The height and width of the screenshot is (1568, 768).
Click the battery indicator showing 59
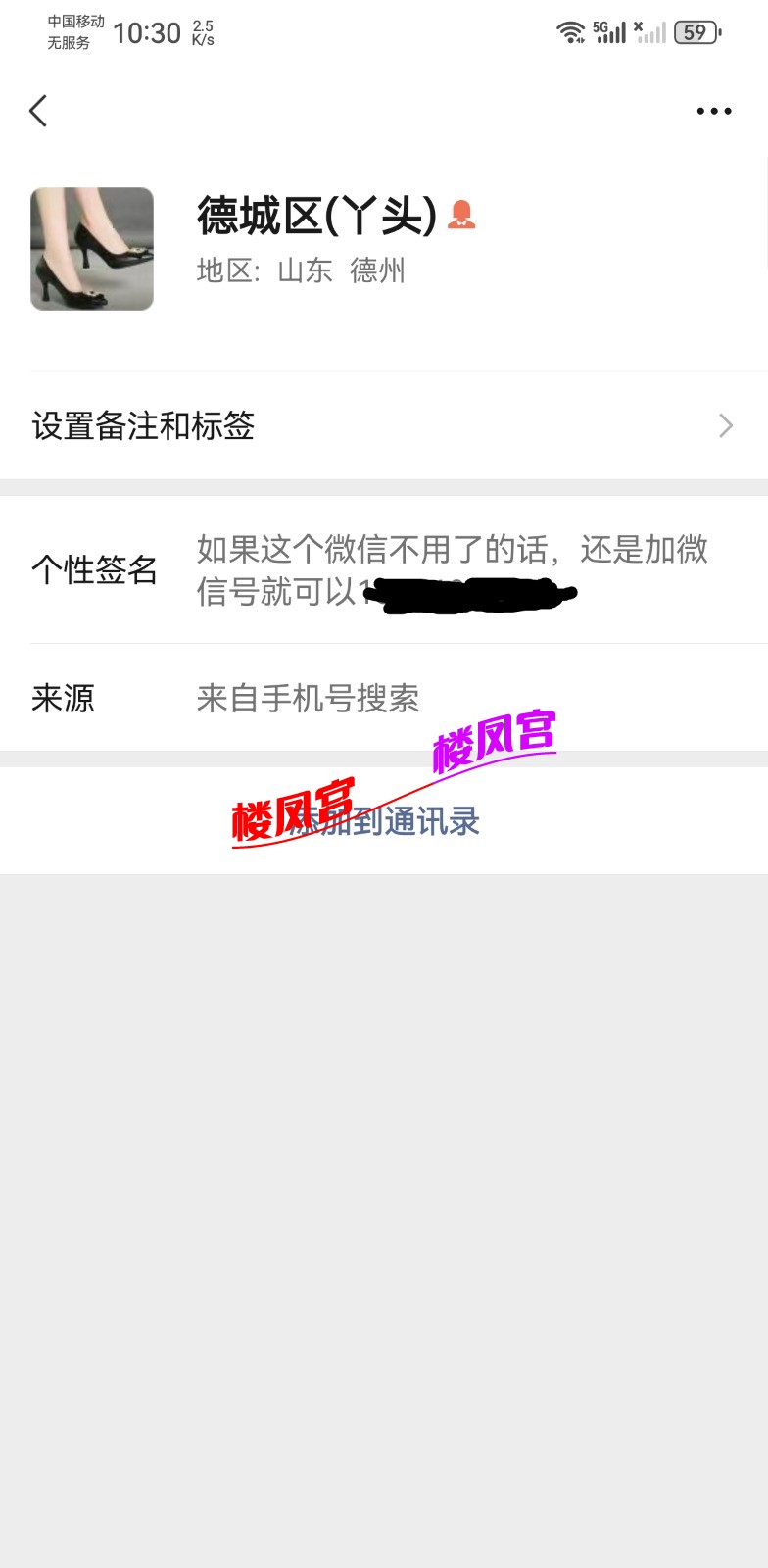[696, 31]
